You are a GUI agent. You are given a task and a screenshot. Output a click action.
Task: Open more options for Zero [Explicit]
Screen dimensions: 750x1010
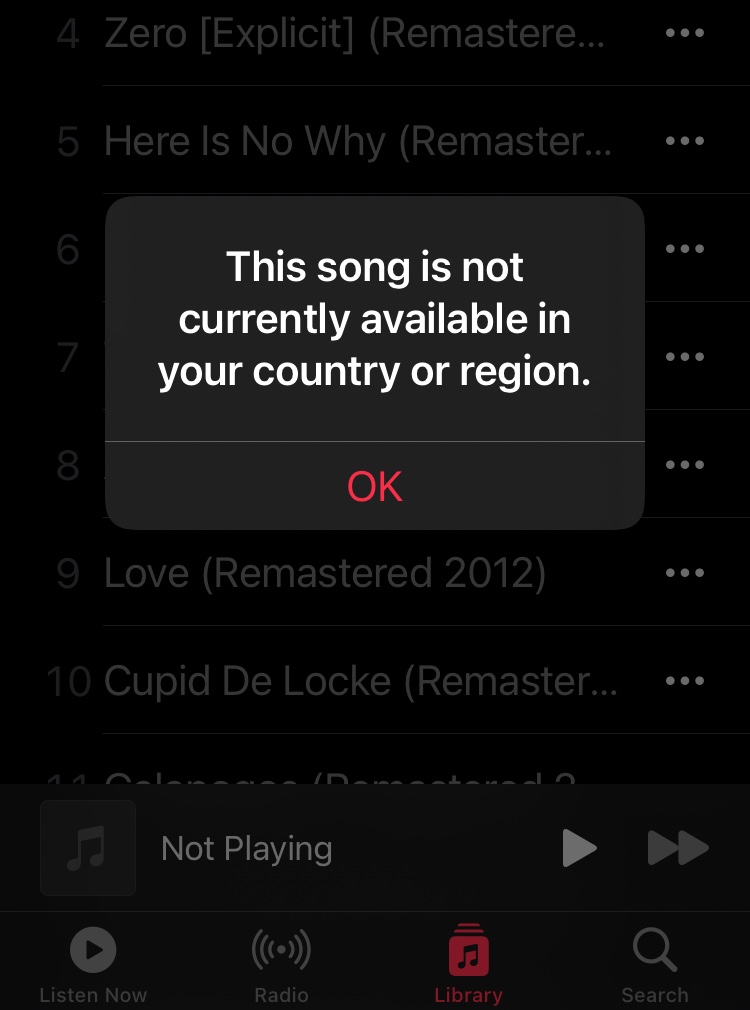coord(684,33)
